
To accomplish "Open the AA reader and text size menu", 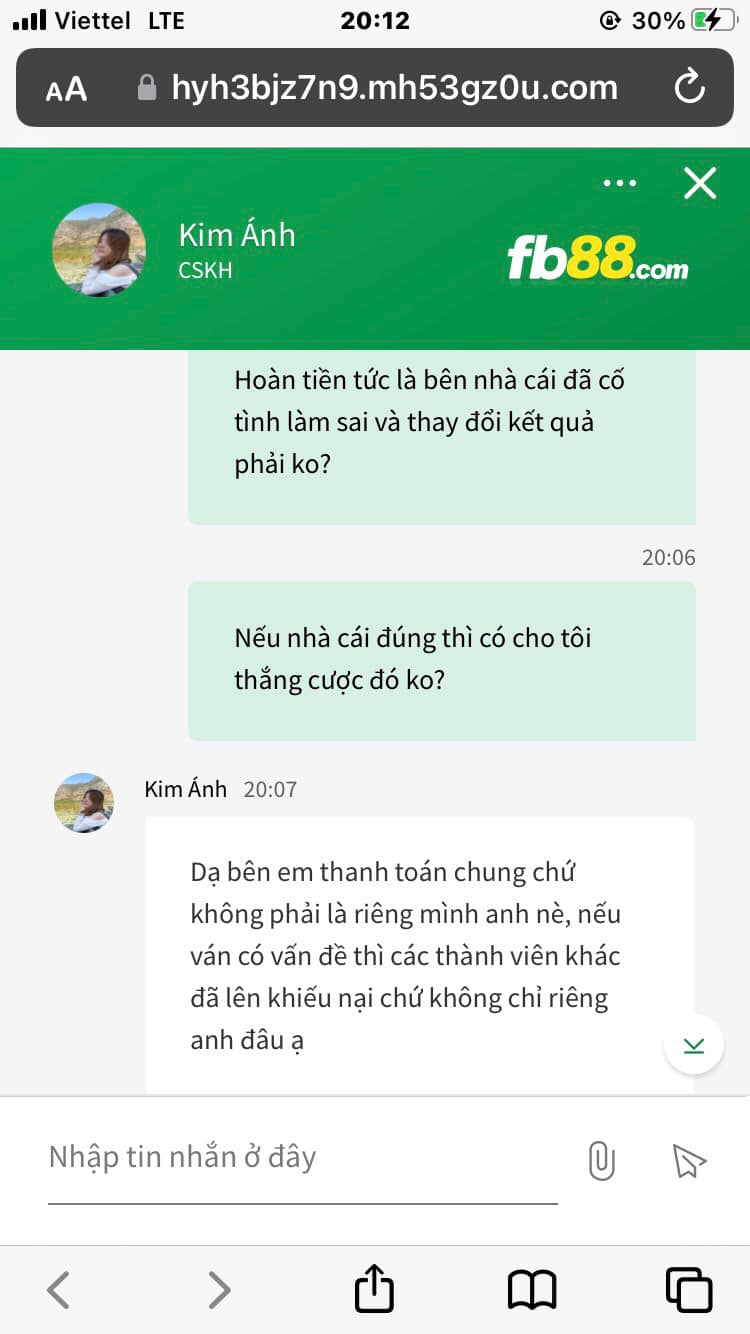I will pyautogui.click(x=67, y=90).
